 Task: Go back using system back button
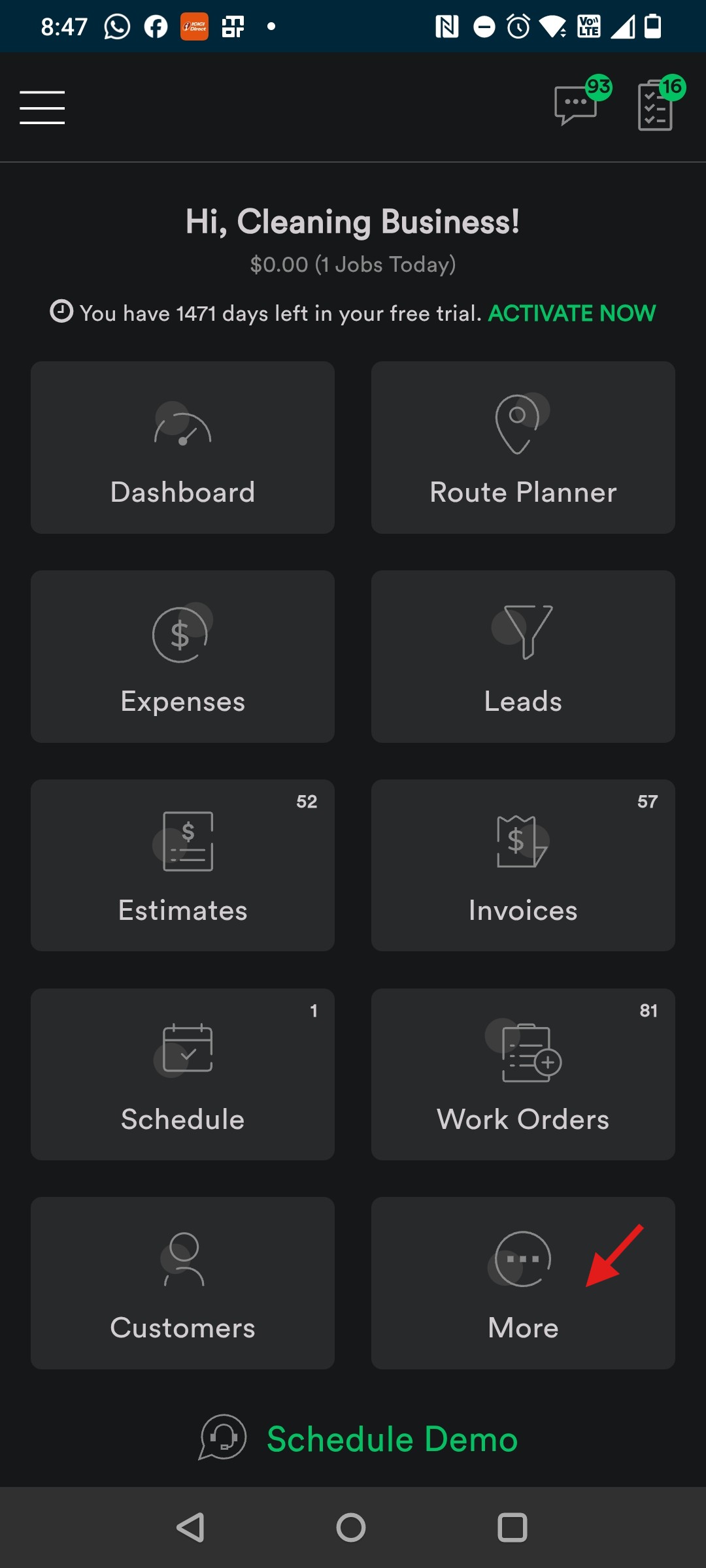[191, 1527]
